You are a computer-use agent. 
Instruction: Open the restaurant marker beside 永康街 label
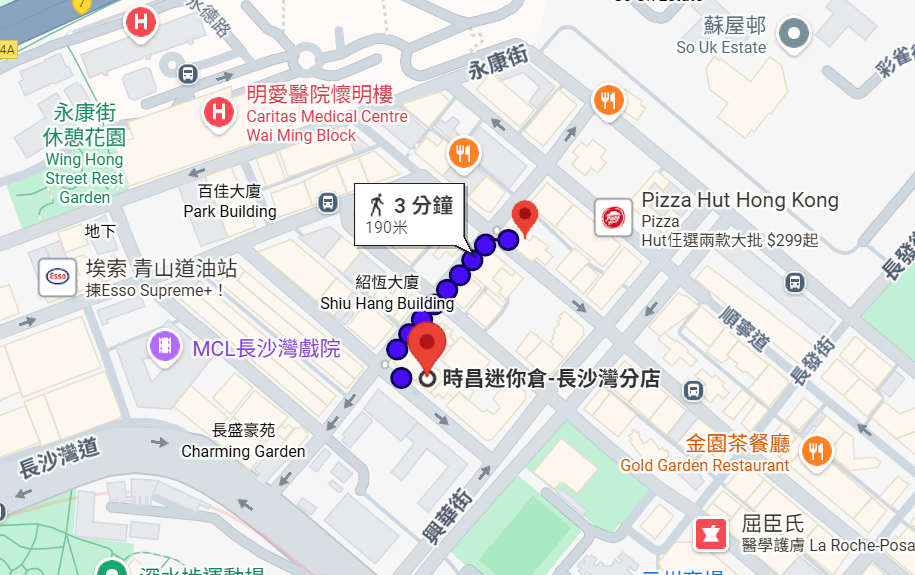(x=609, y=100)
